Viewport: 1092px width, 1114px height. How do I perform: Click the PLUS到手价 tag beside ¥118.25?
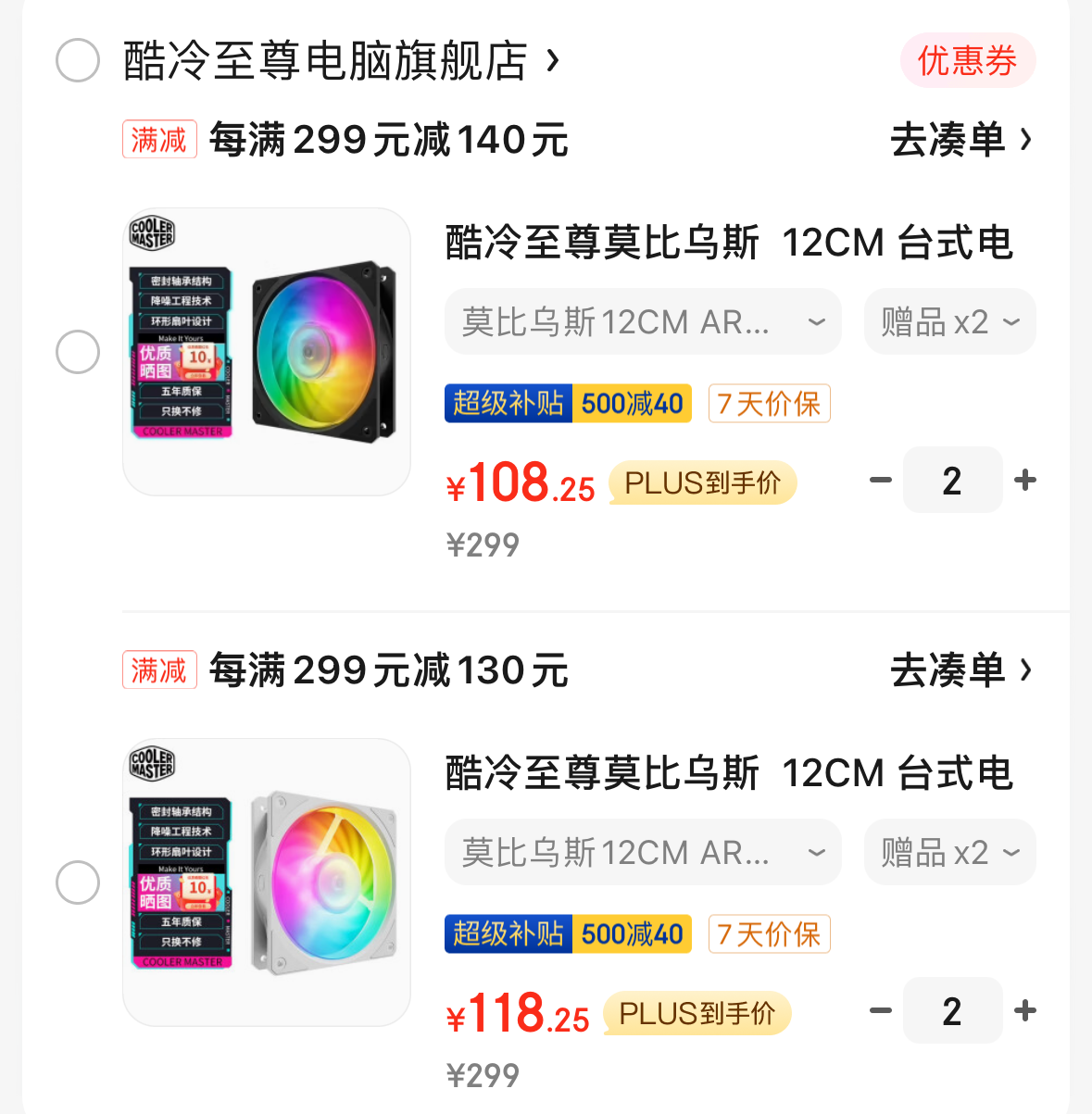(696, 1013)
